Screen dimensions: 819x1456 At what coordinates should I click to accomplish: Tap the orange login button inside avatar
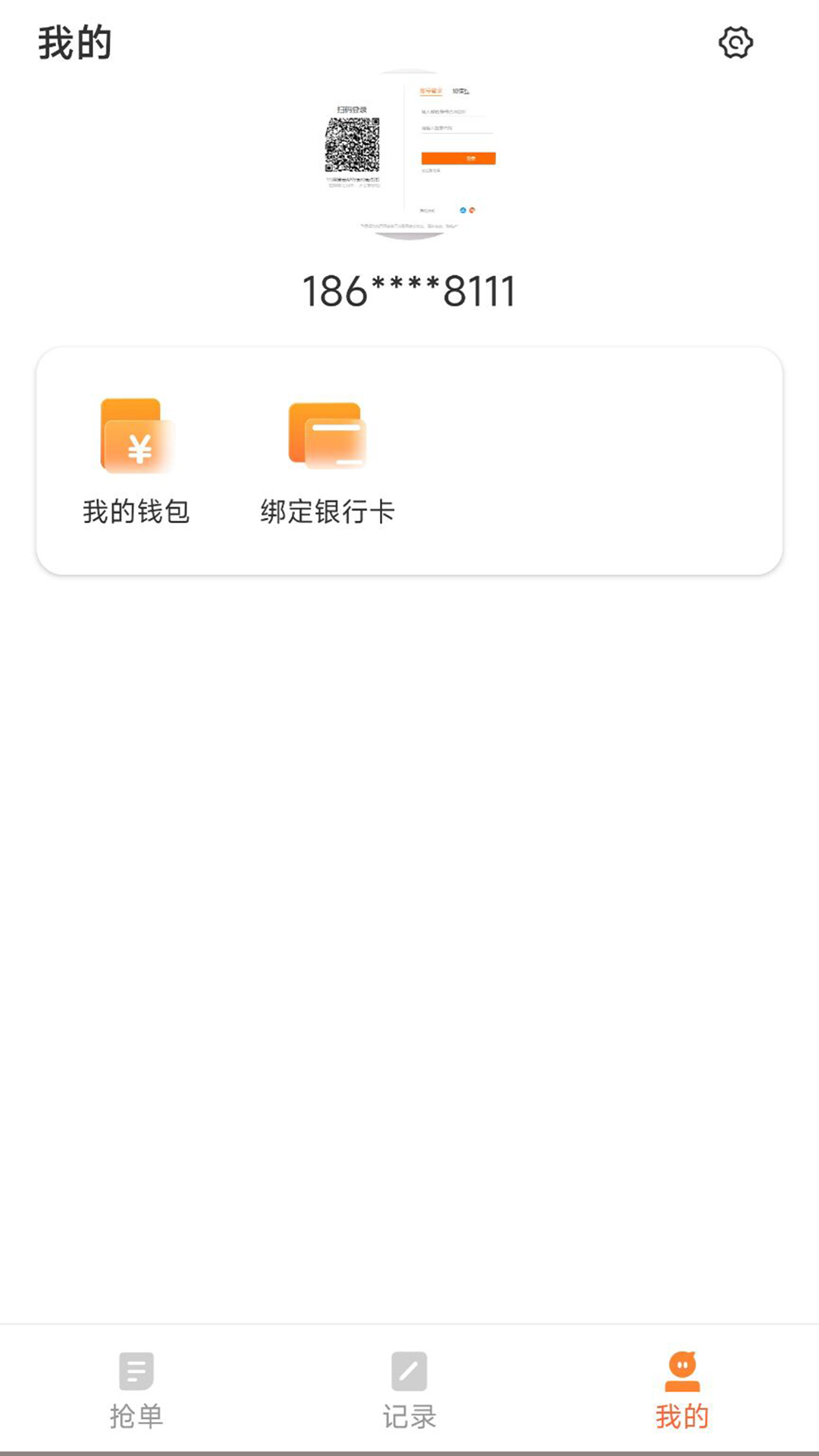pyautogui.click(x=458, y=158)
